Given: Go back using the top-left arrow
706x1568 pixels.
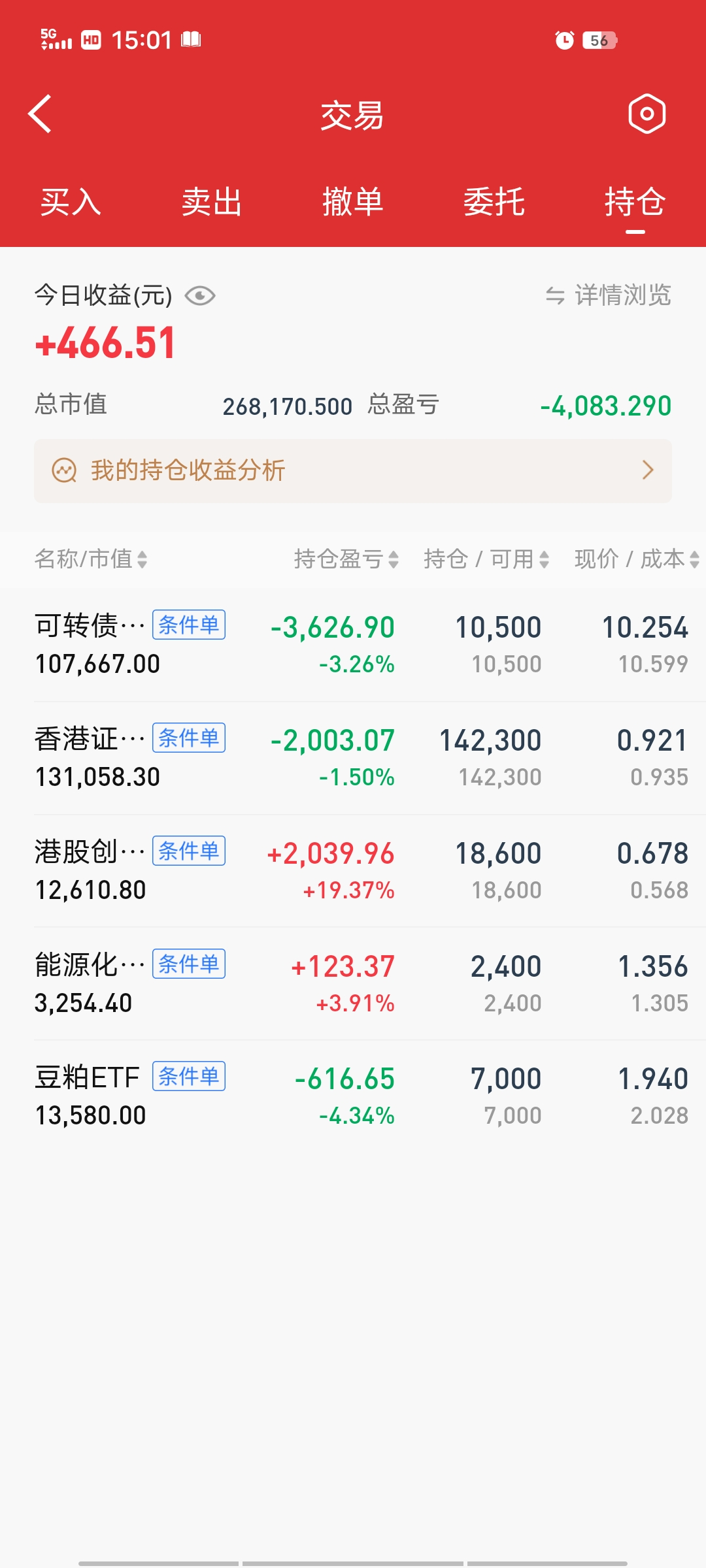Looking at the screenshot, I should point(41,114).
